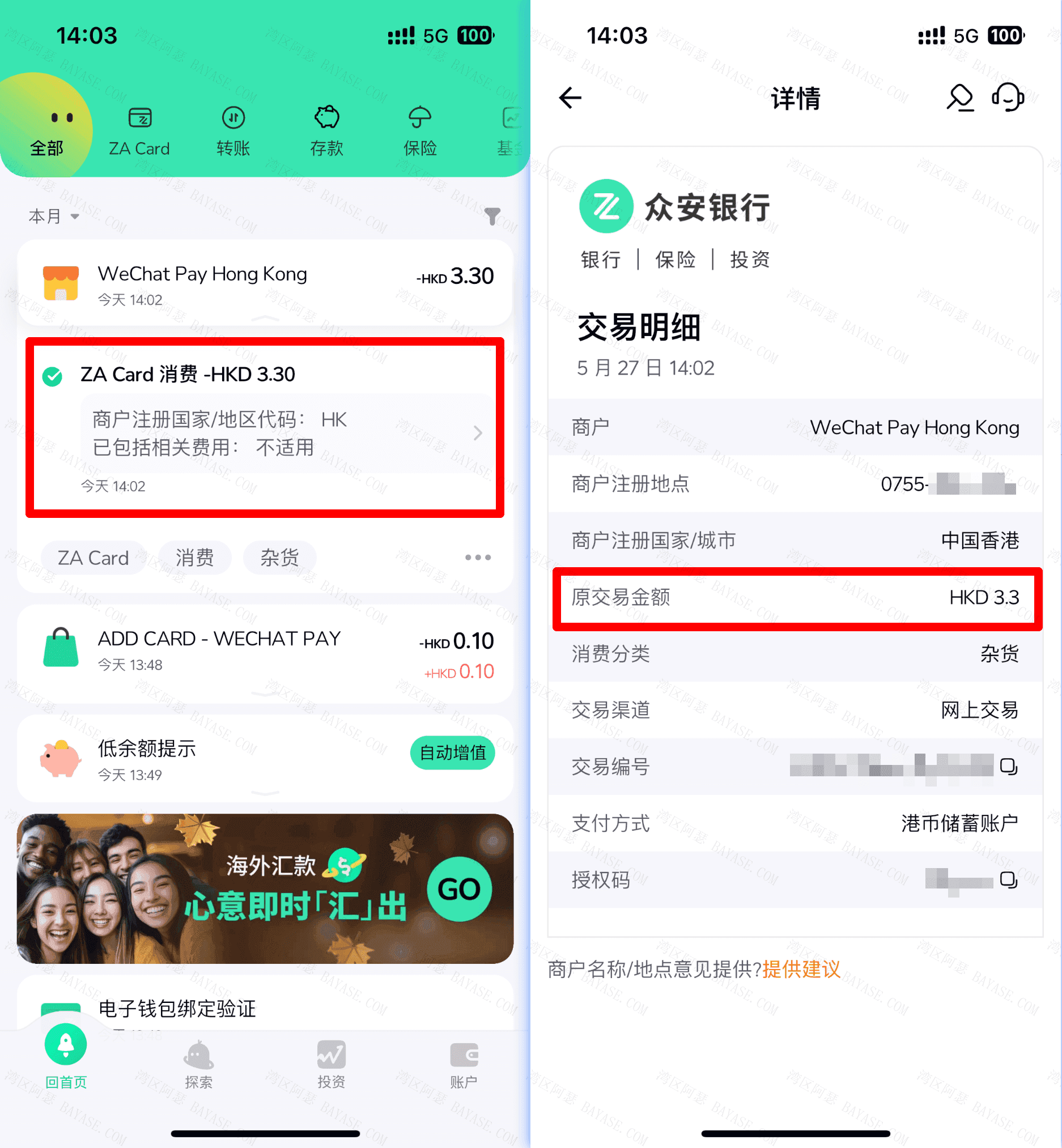The image size is (1062, 1148).
Task: Tap the 自动增值 button
Action: [452, 752]
